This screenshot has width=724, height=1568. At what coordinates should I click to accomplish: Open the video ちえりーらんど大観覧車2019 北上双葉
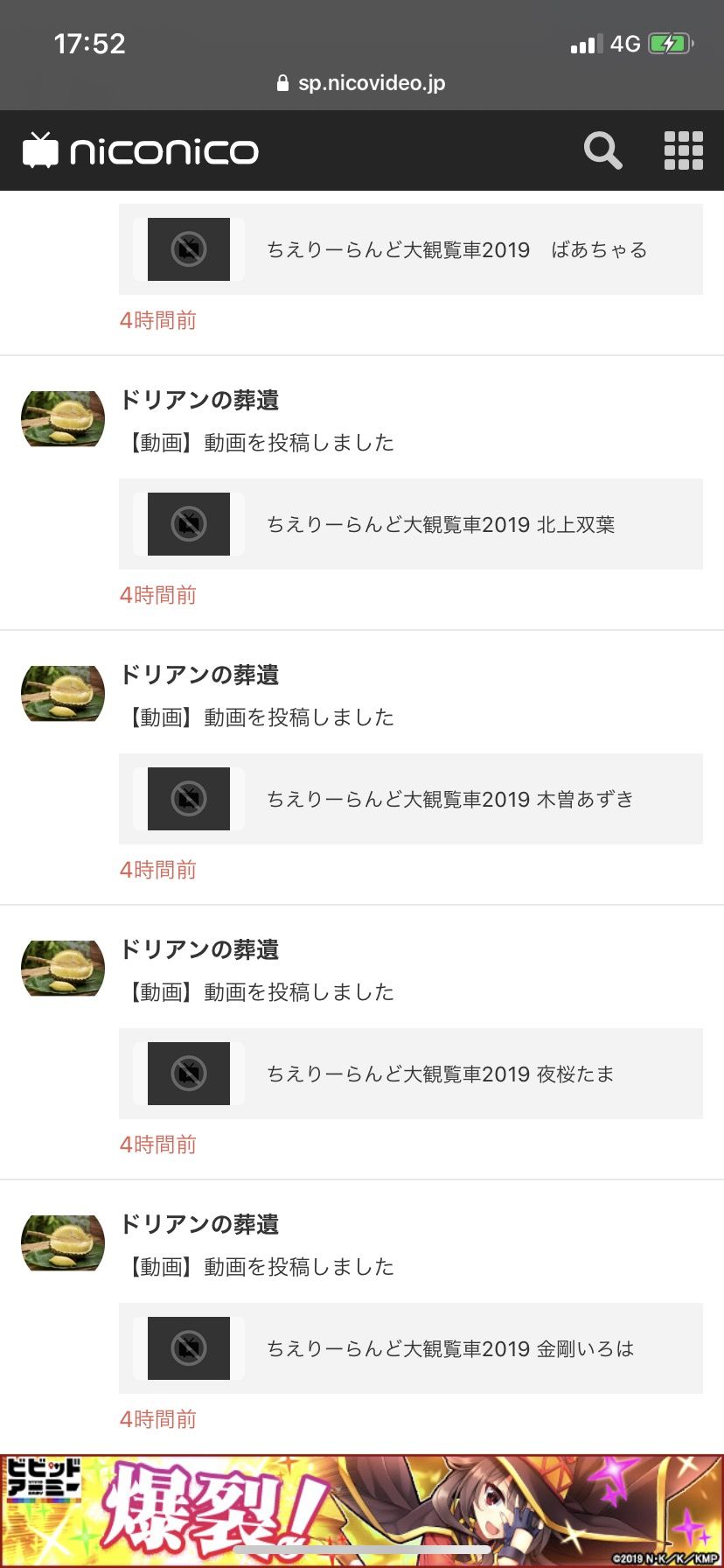tap(442, 523)
